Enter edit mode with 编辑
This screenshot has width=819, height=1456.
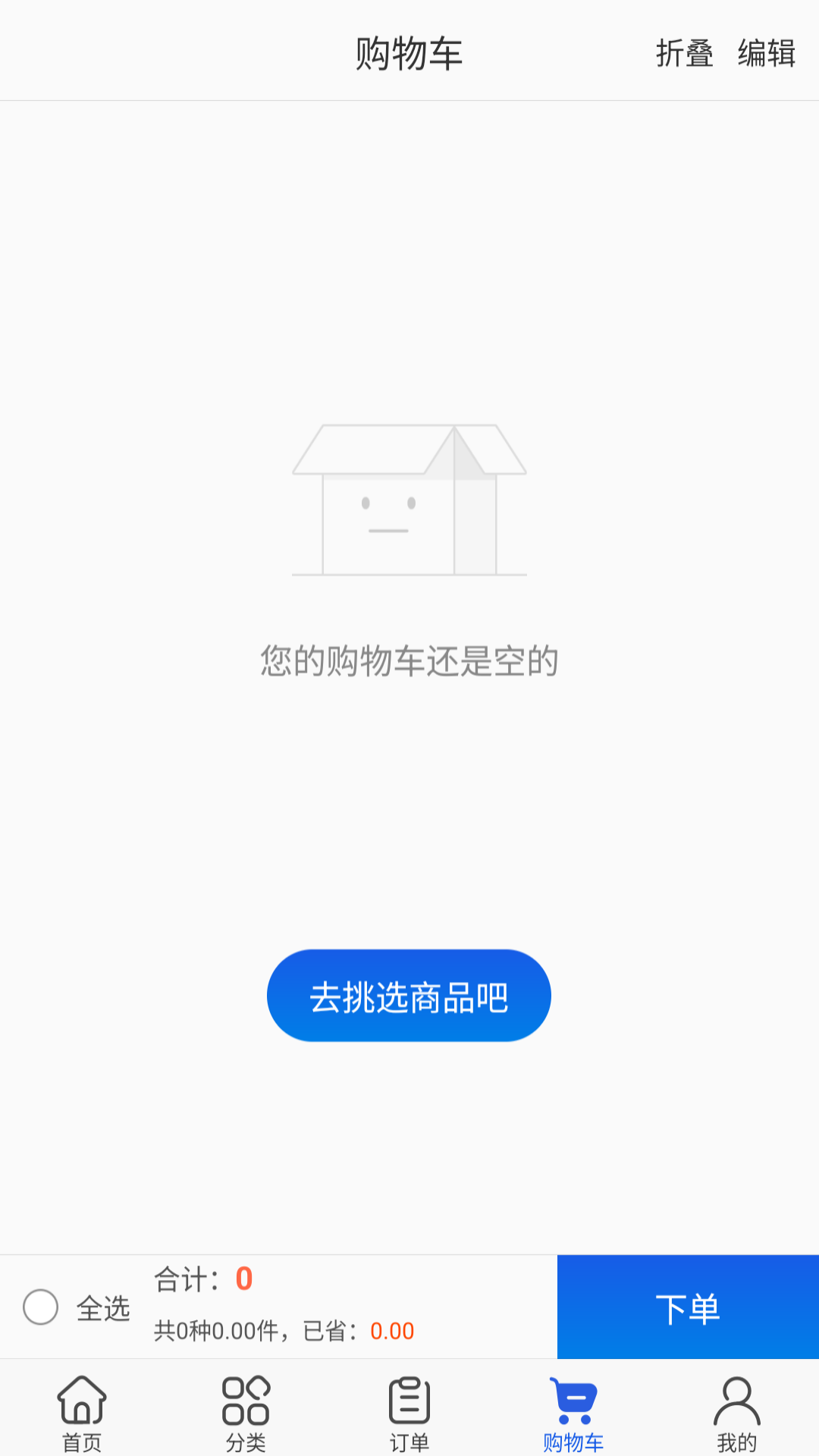[x=766, y=53]
